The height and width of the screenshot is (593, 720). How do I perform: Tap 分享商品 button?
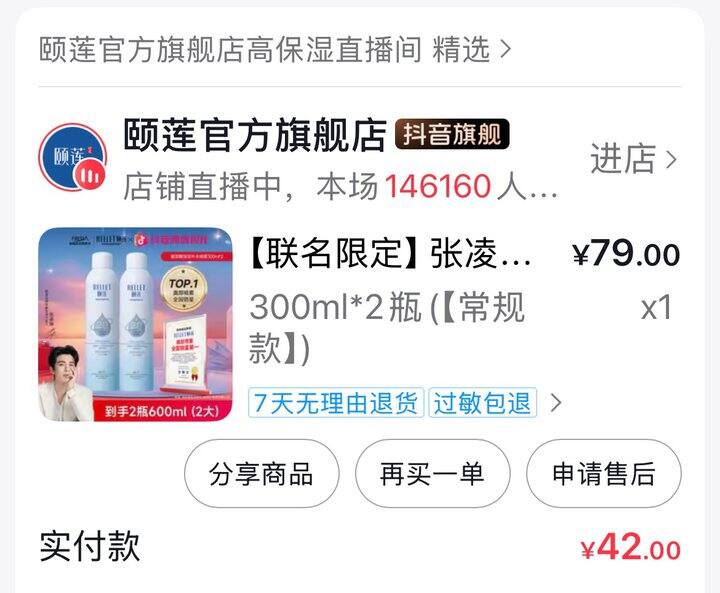pyautogui.click(x=261, y=474)
